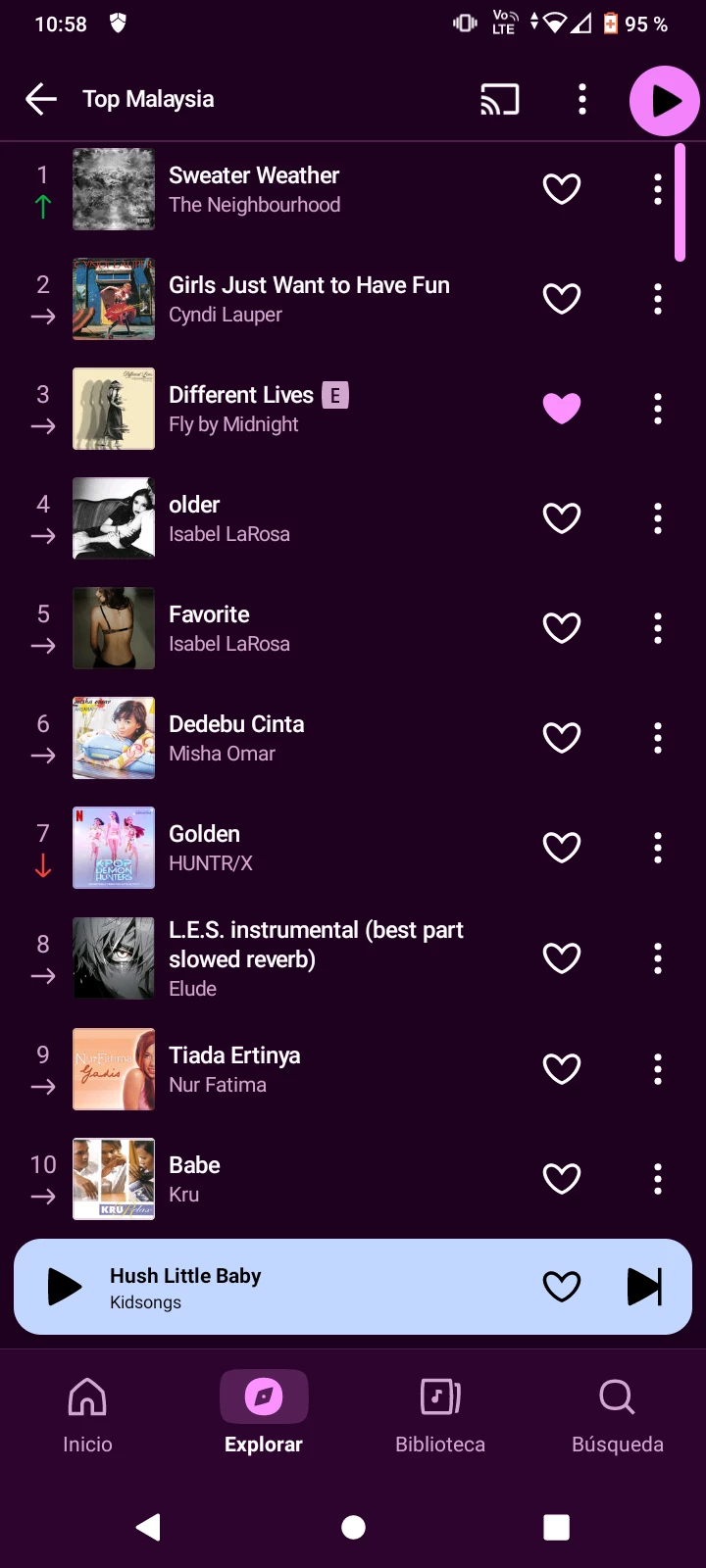Skip to next track in mini player

click(644, 1287)
